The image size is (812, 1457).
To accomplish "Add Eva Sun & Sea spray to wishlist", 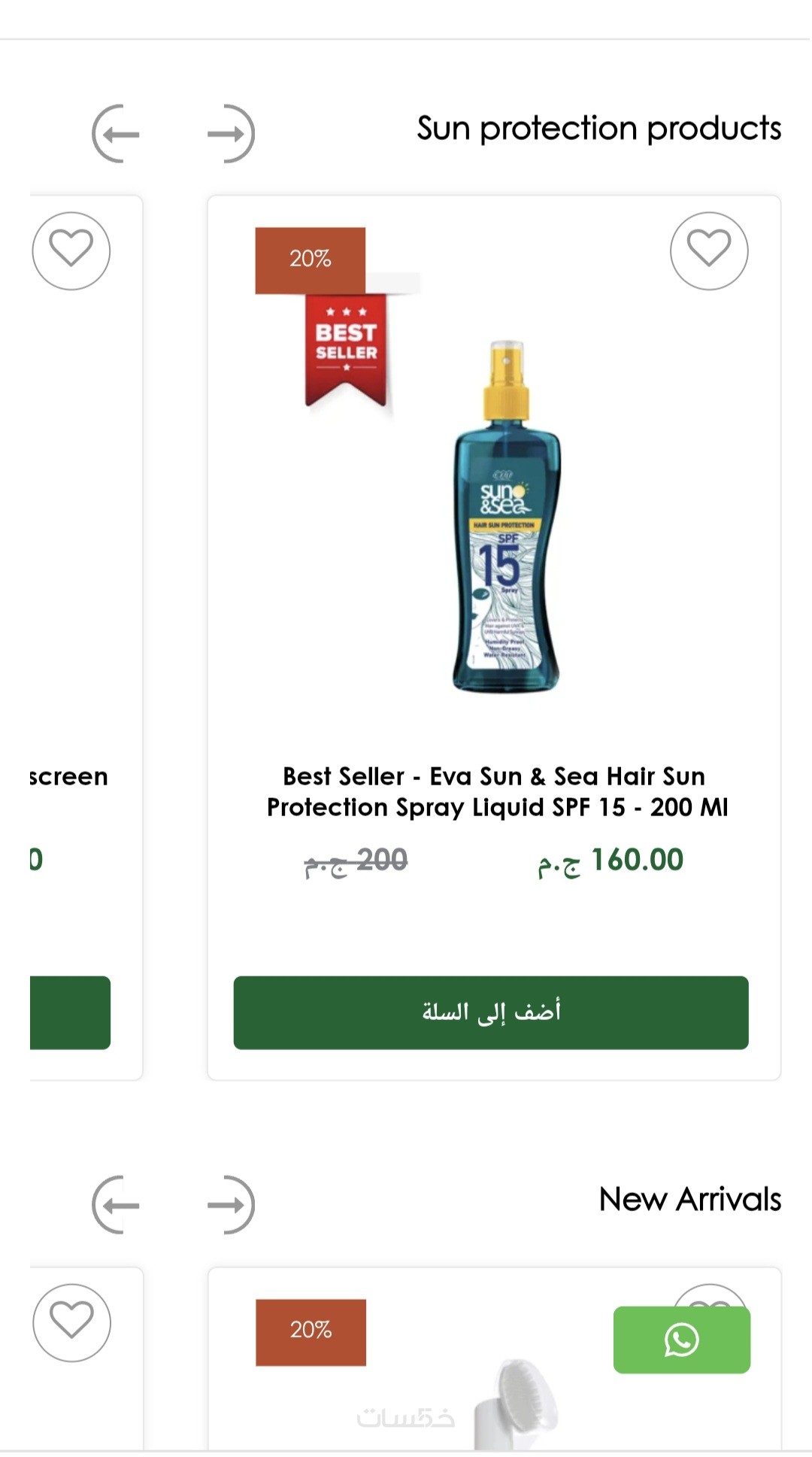I will click(x=708, y=250).
